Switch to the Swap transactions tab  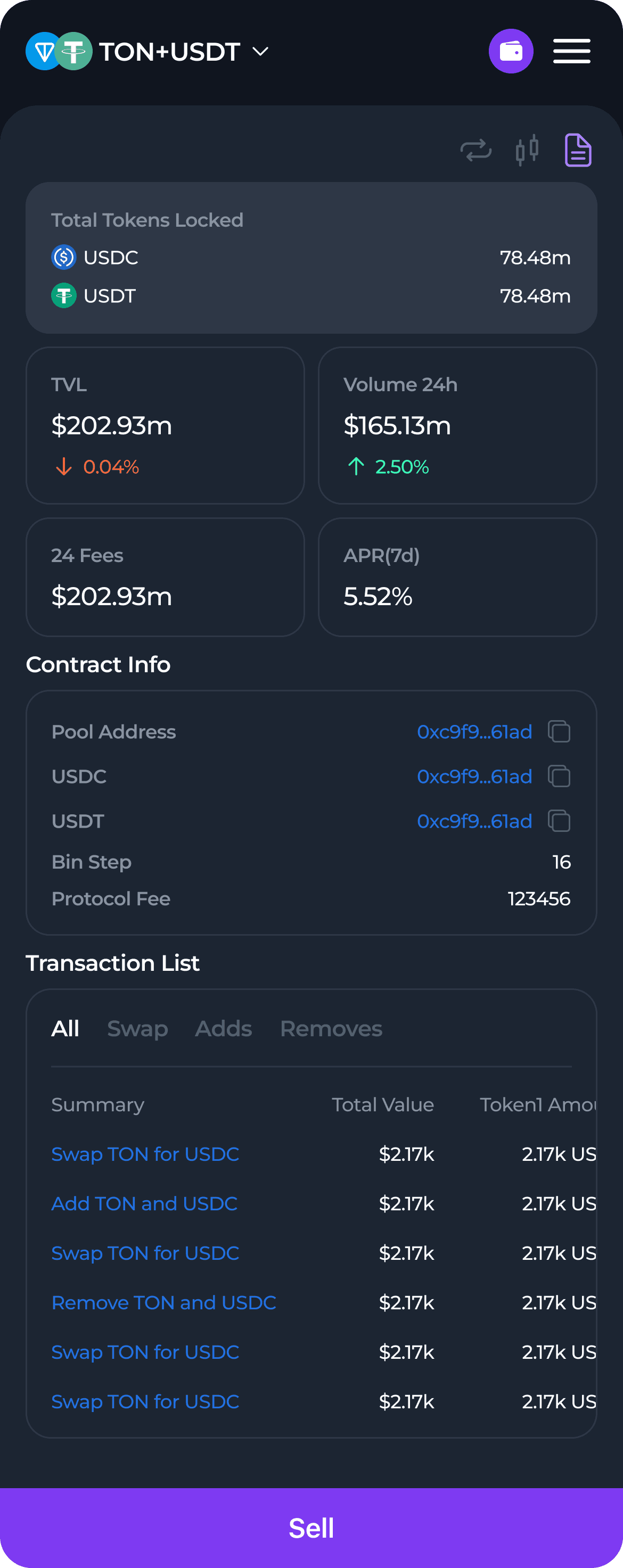pyautogui.click(x=137, y=1029)
